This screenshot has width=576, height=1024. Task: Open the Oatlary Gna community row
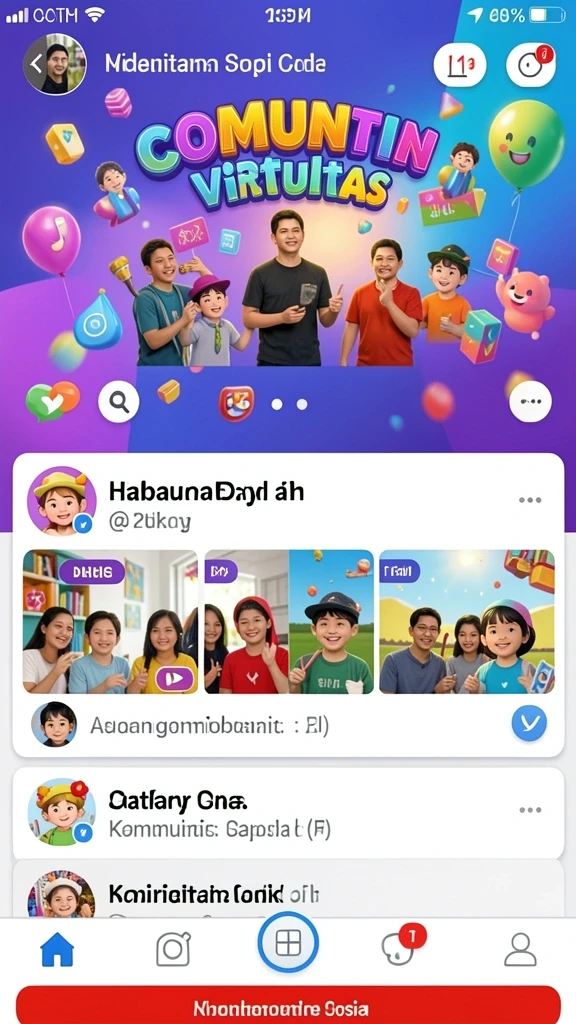tap(288, 814)
